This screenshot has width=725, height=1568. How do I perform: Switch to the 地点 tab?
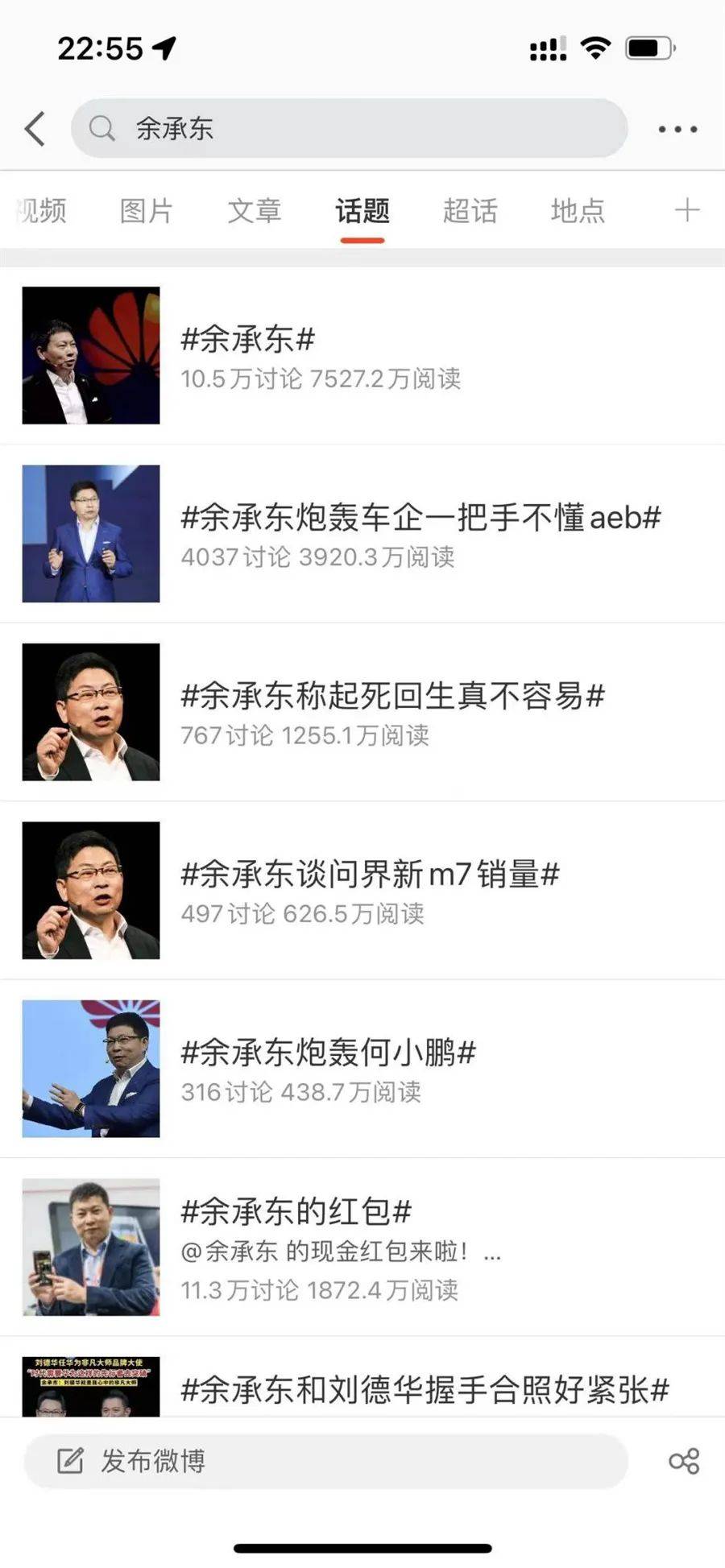click(578, 211)
